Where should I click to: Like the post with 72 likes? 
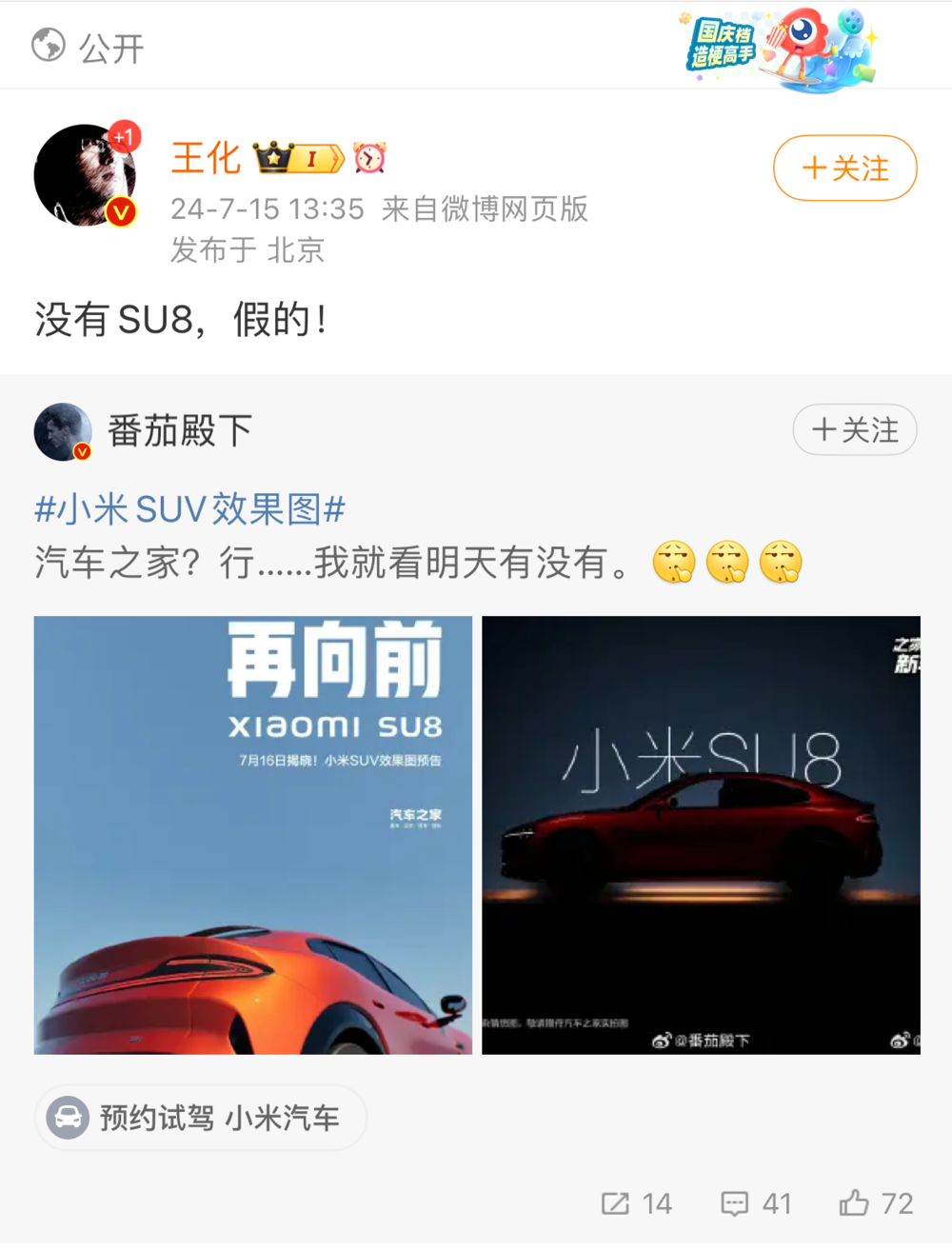tap(876, 1203)
